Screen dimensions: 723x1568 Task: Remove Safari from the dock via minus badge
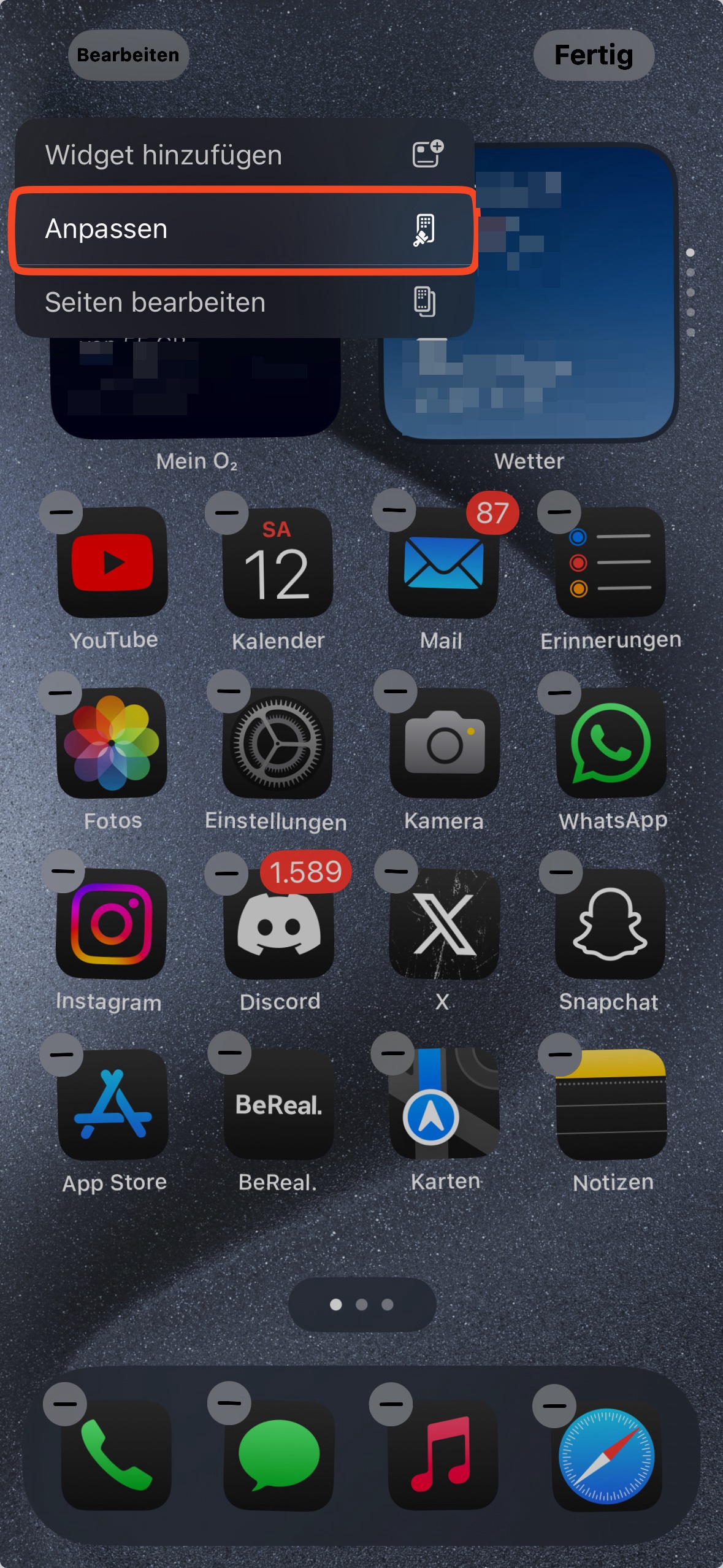point(554,1405)
